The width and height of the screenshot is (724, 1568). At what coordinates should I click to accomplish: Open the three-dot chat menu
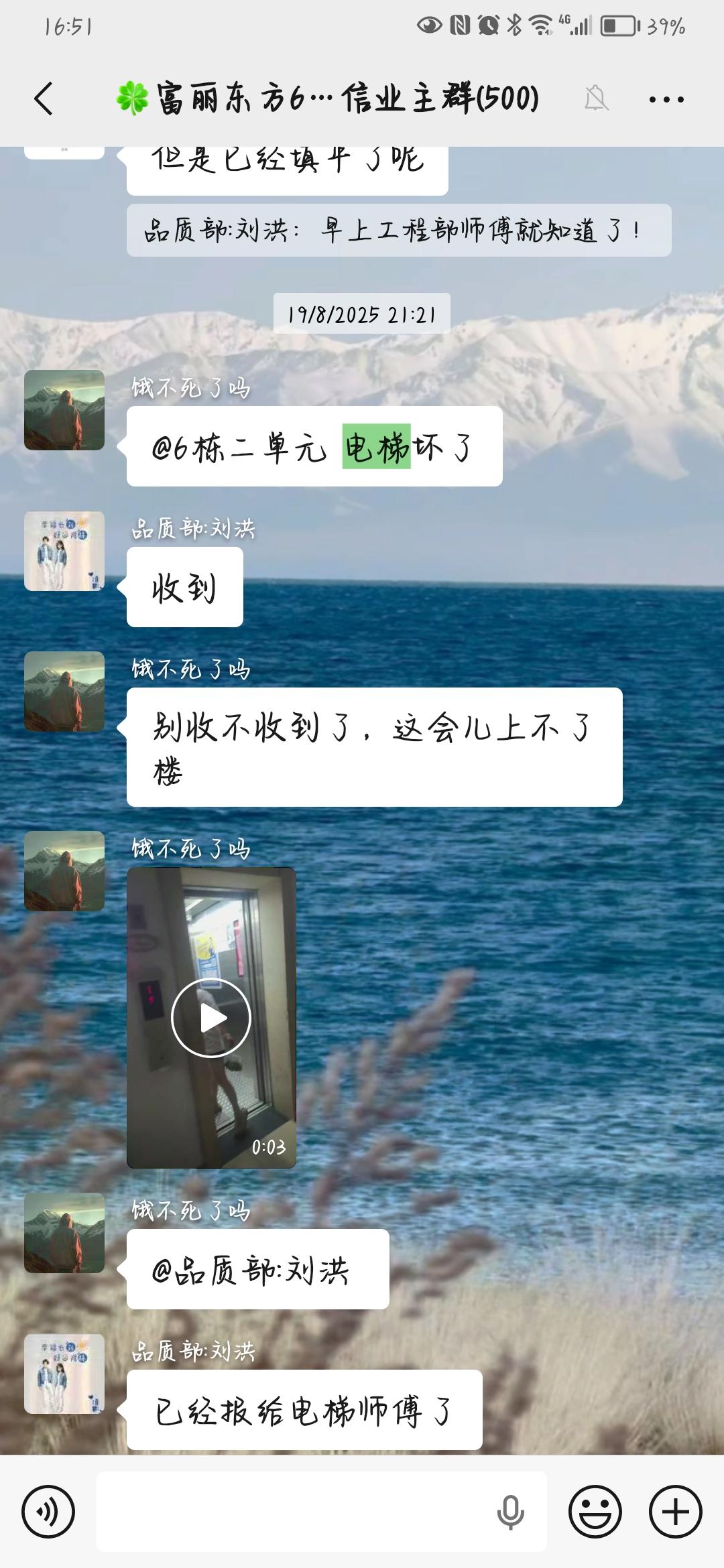pos(666,99)
